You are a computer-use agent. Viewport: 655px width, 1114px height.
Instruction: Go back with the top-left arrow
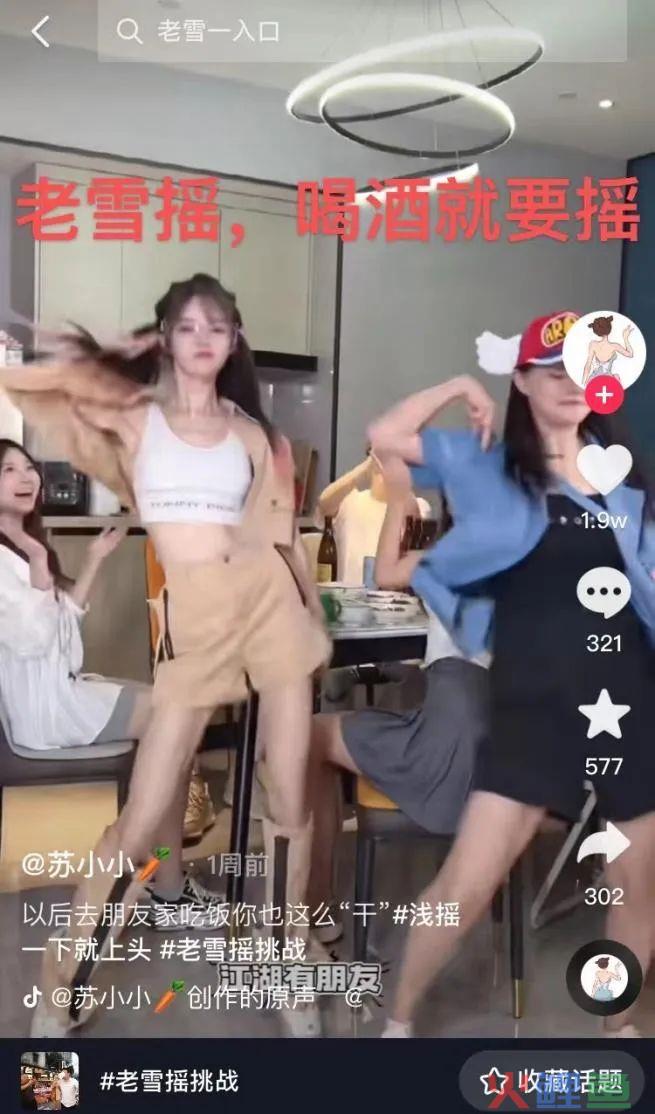40,32
